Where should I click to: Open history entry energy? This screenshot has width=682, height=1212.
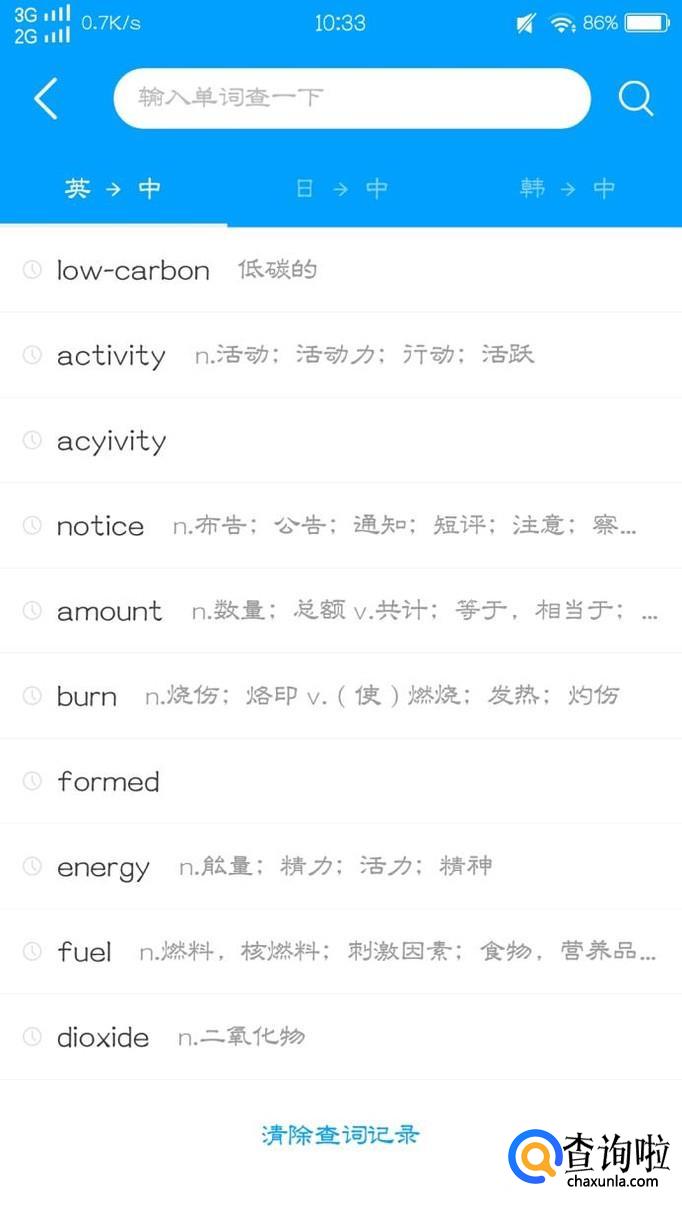[x=103, y=867]
